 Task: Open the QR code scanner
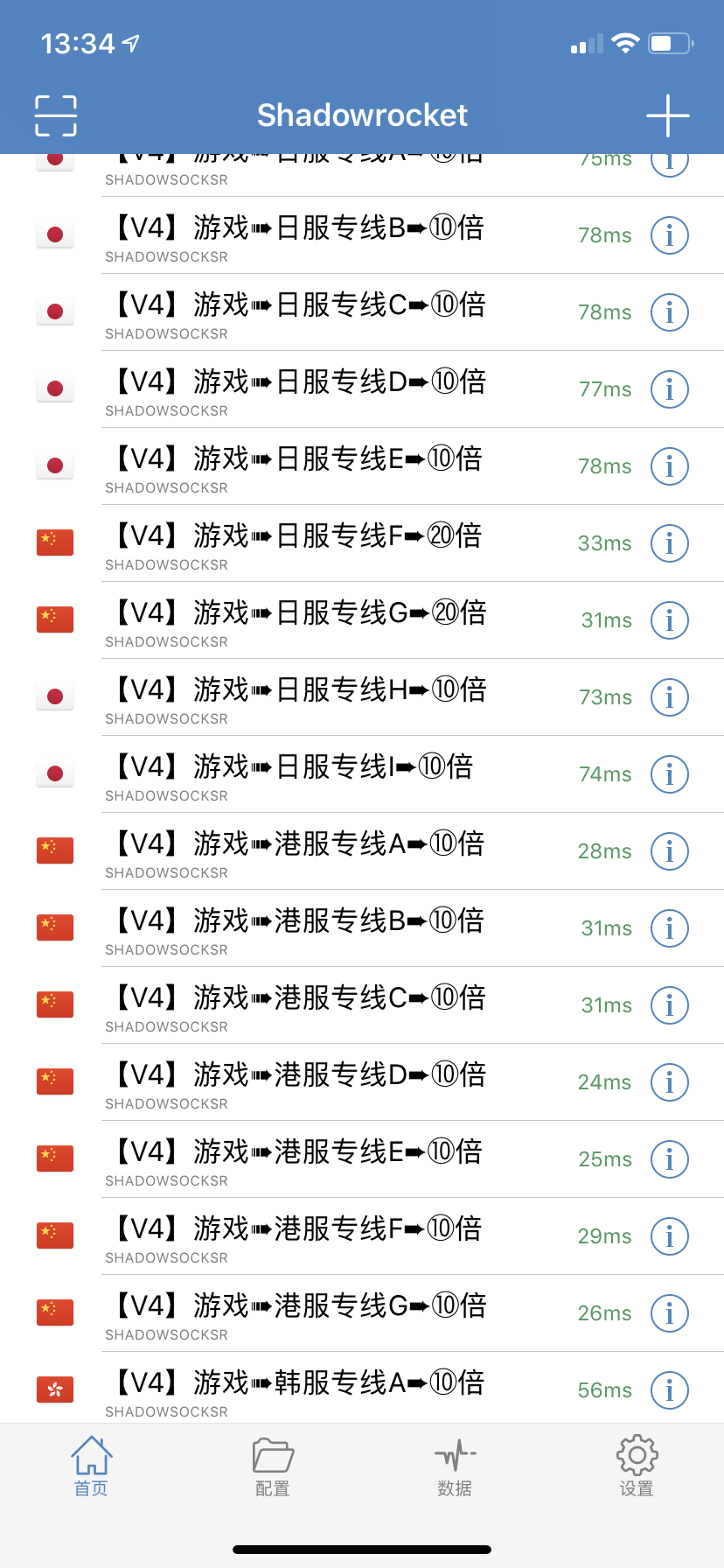pos(56,115)
